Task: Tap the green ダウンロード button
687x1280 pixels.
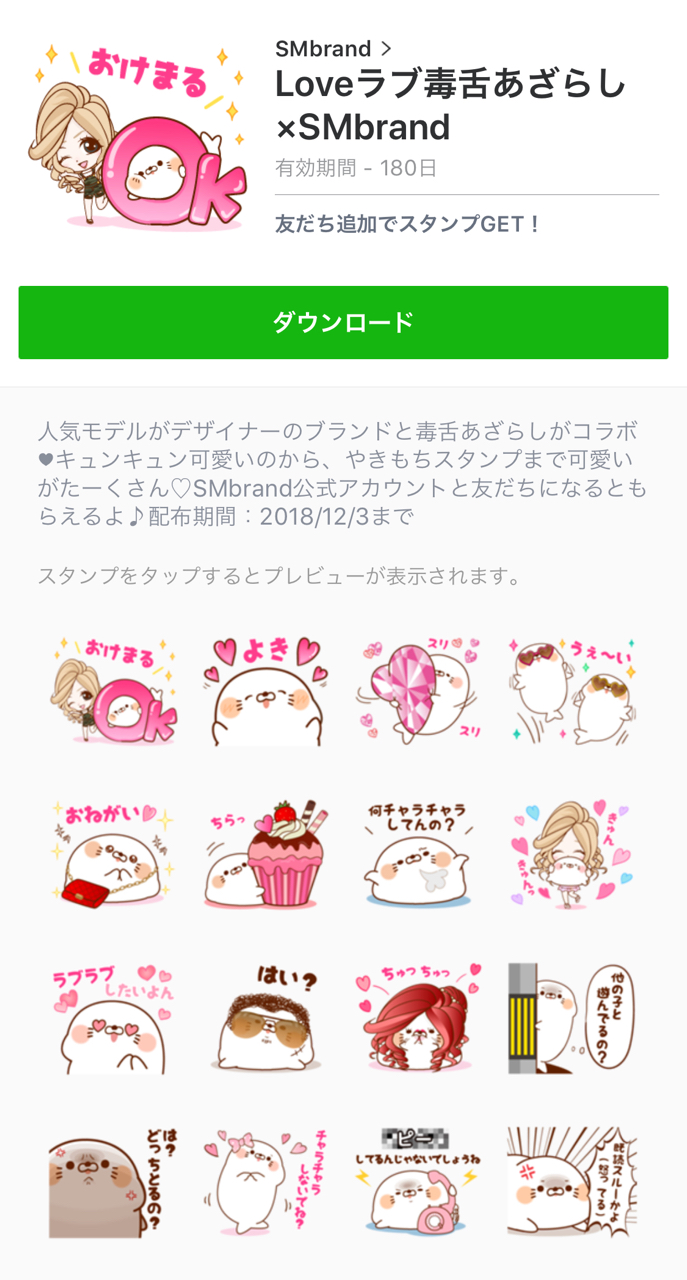Action: click(x=343, y=322)
